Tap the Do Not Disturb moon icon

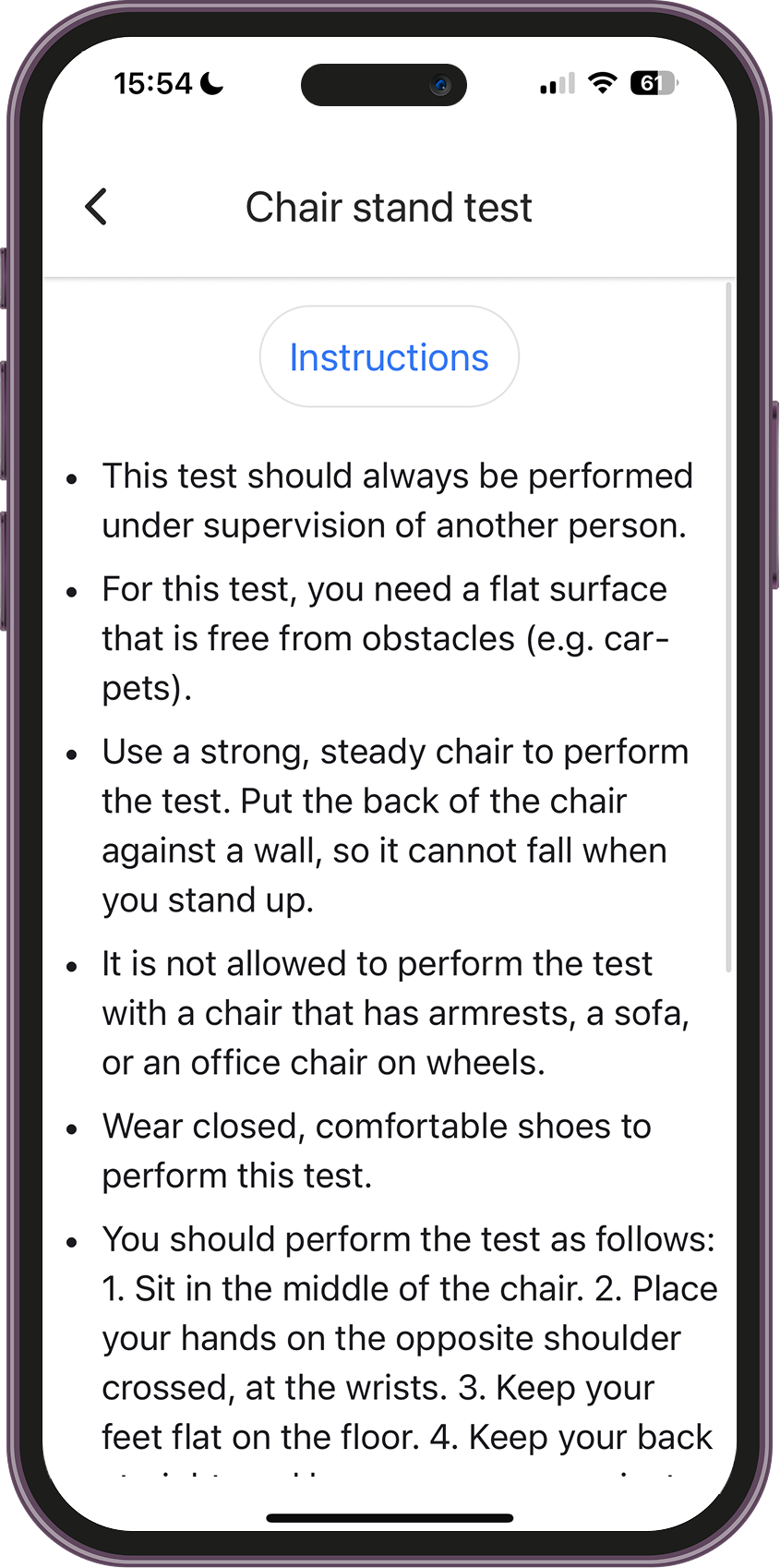210,83
